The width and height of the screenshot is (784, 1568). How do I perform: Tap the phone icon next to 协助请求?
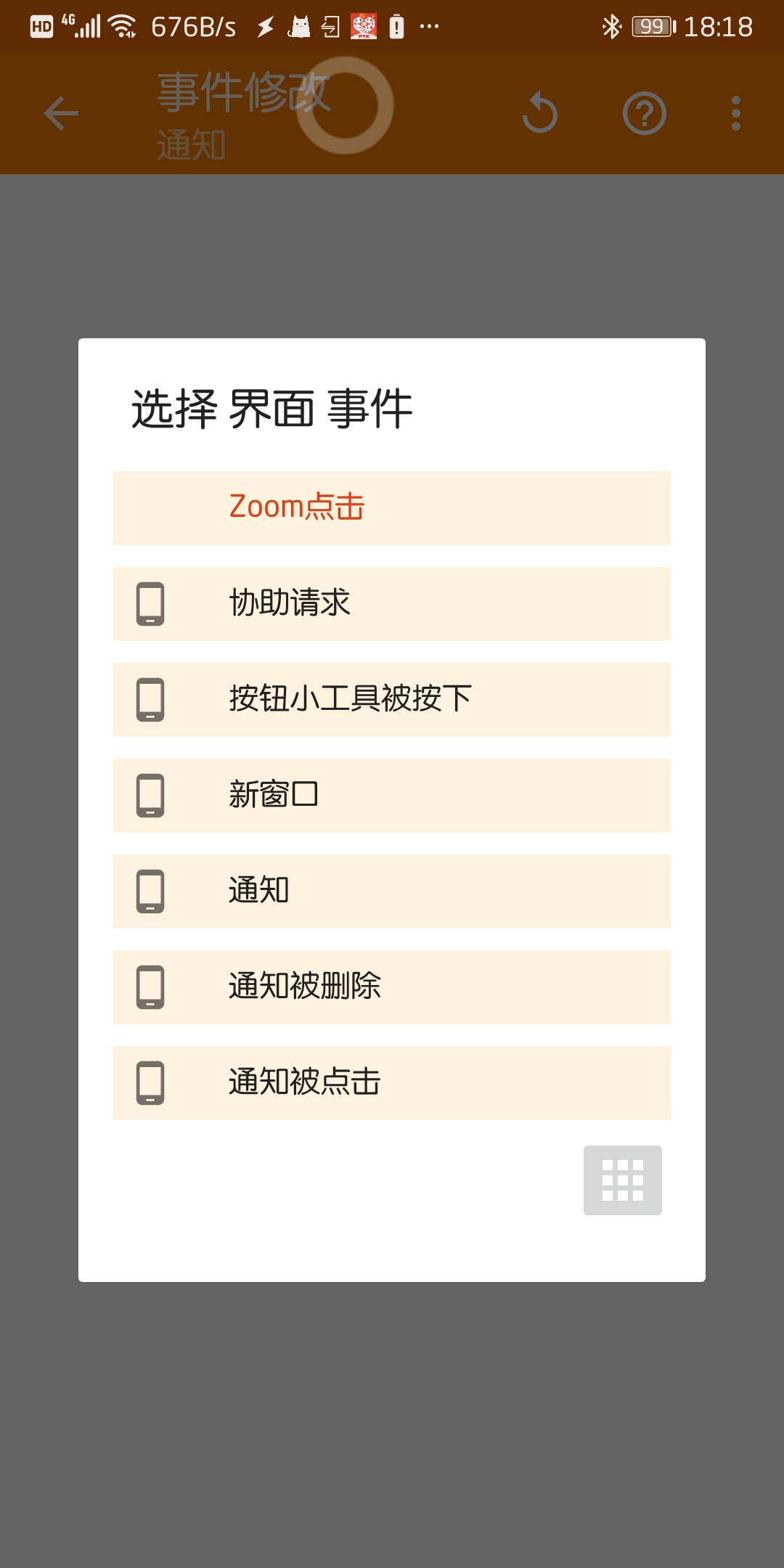(x=150, y=604)
